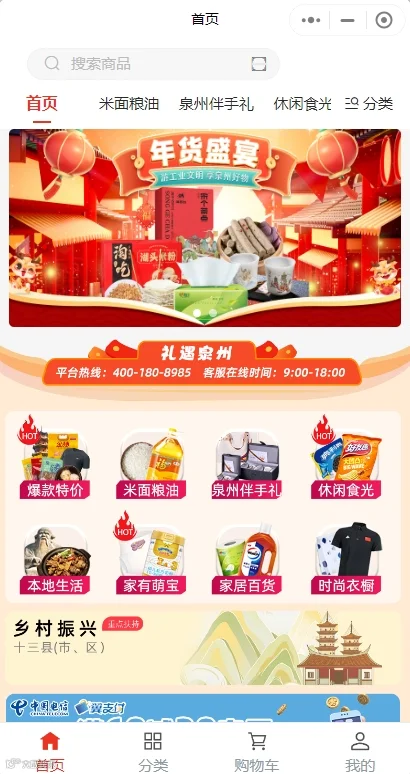Open the 购物车 shopping cart tab

[257, 751]
